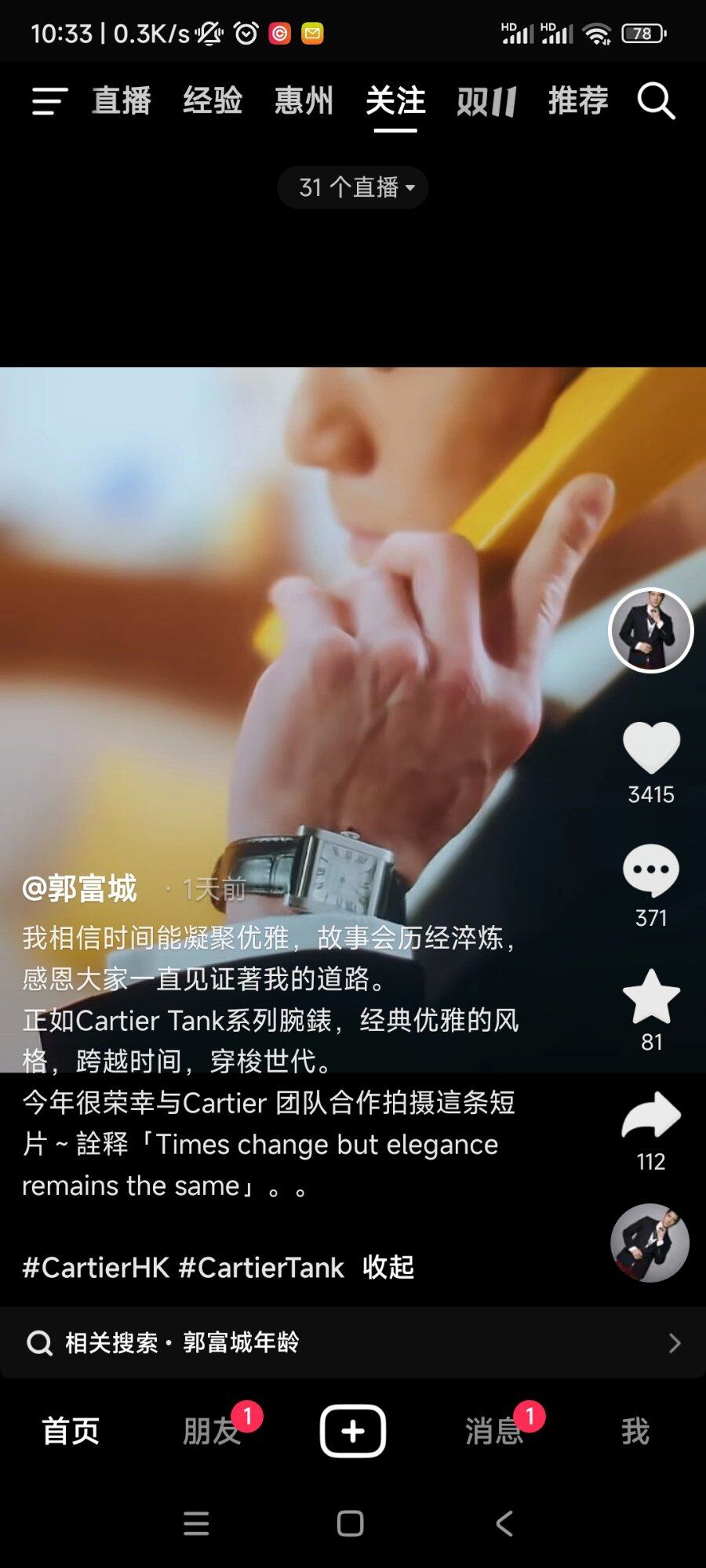Go to the 朋友 tab
This screenshot has width=706, height=1568.
coord(212,1431)
